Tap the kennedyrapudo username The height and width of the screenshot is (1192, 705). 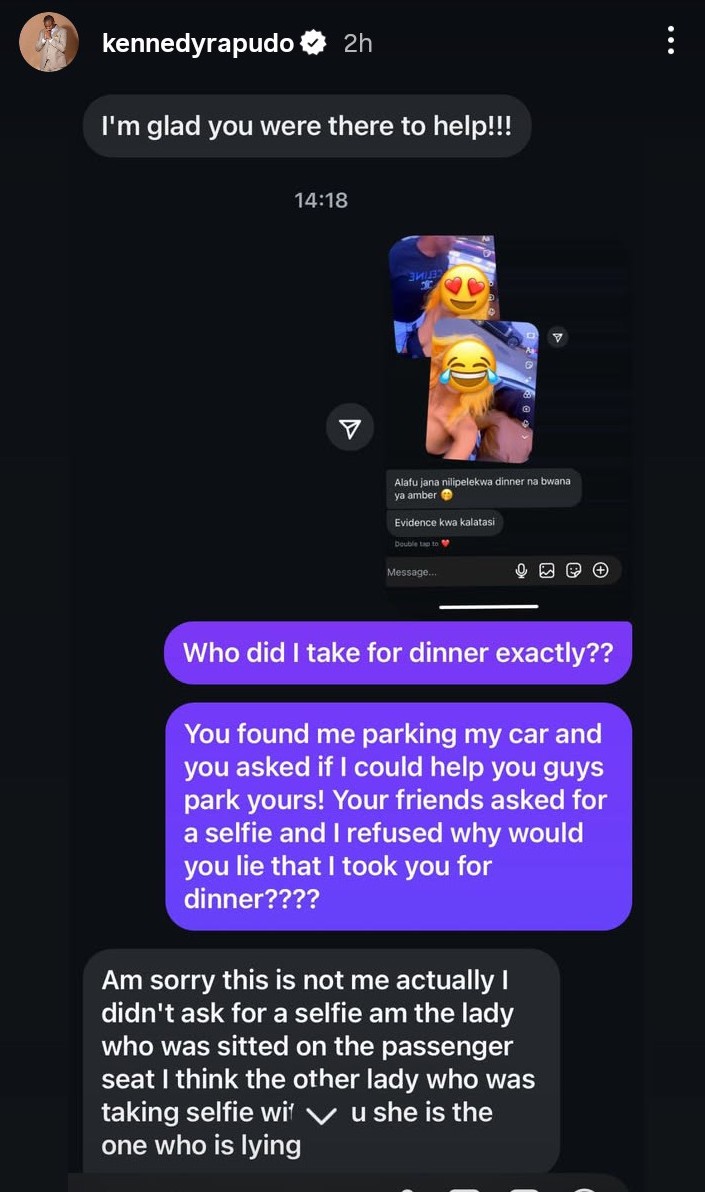coord(199,43)
